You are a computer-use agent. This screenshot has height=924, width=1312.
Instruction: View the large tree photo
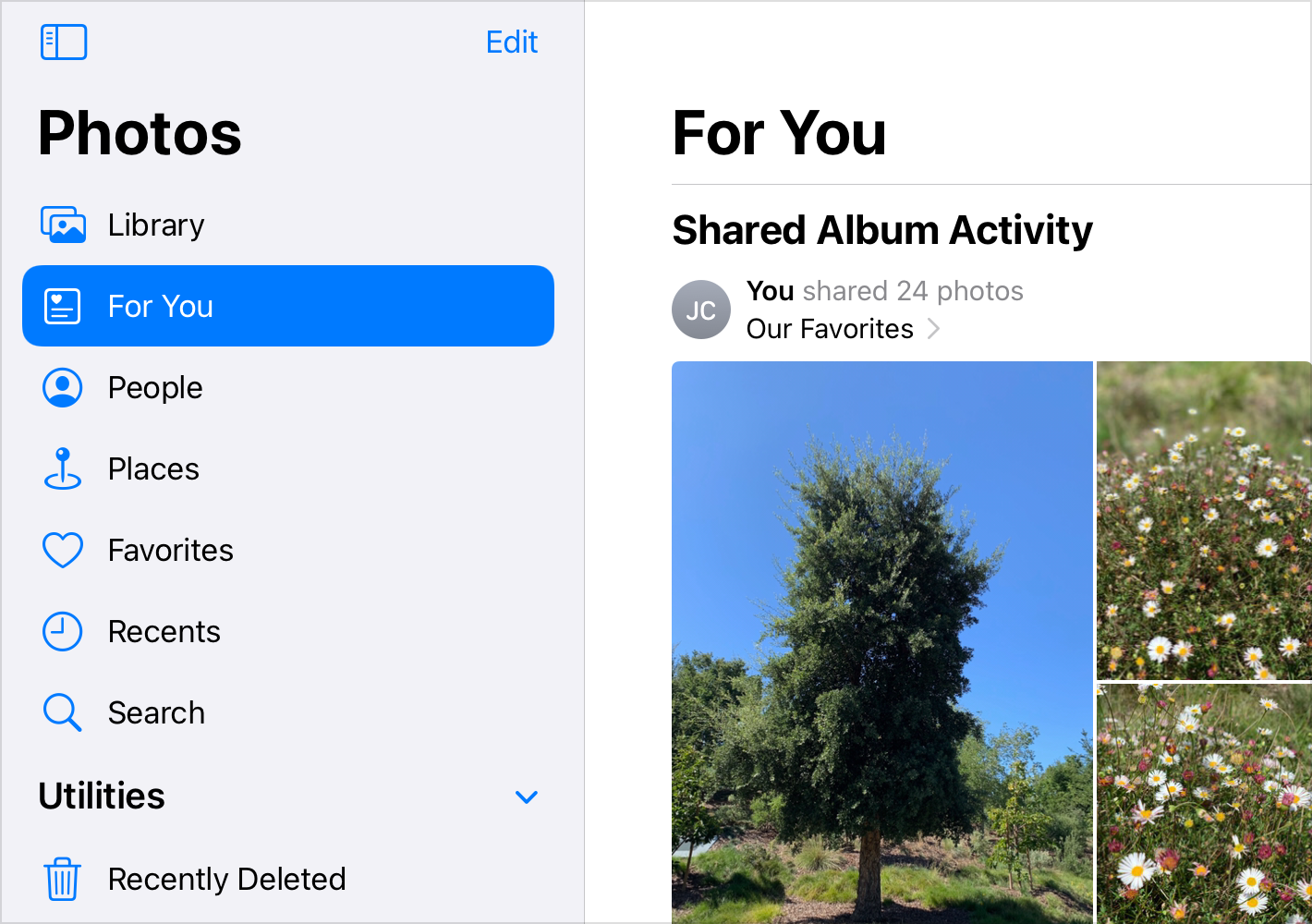[881, 641]
